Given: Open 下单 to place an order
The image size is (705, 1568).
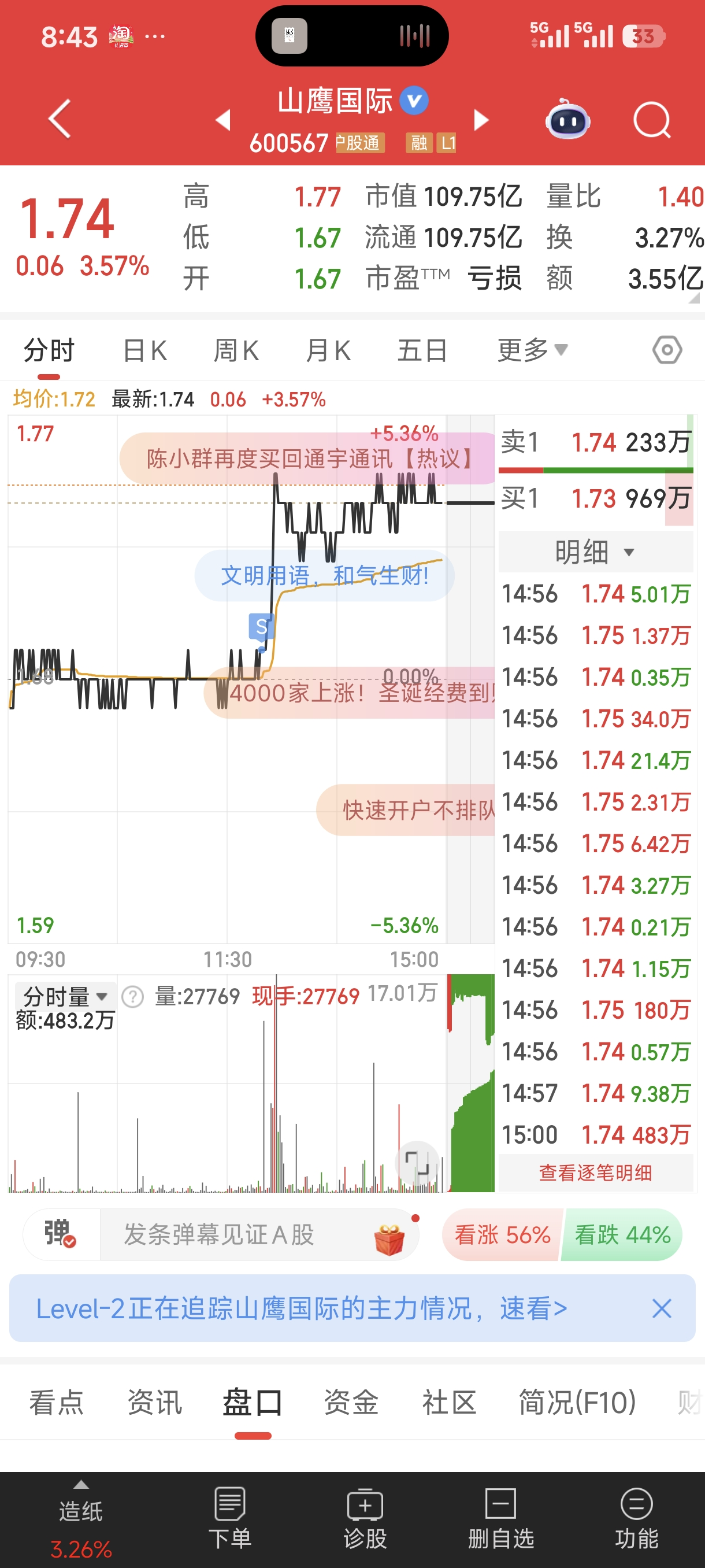Looking at the screenshot, I should point(230,1518).
